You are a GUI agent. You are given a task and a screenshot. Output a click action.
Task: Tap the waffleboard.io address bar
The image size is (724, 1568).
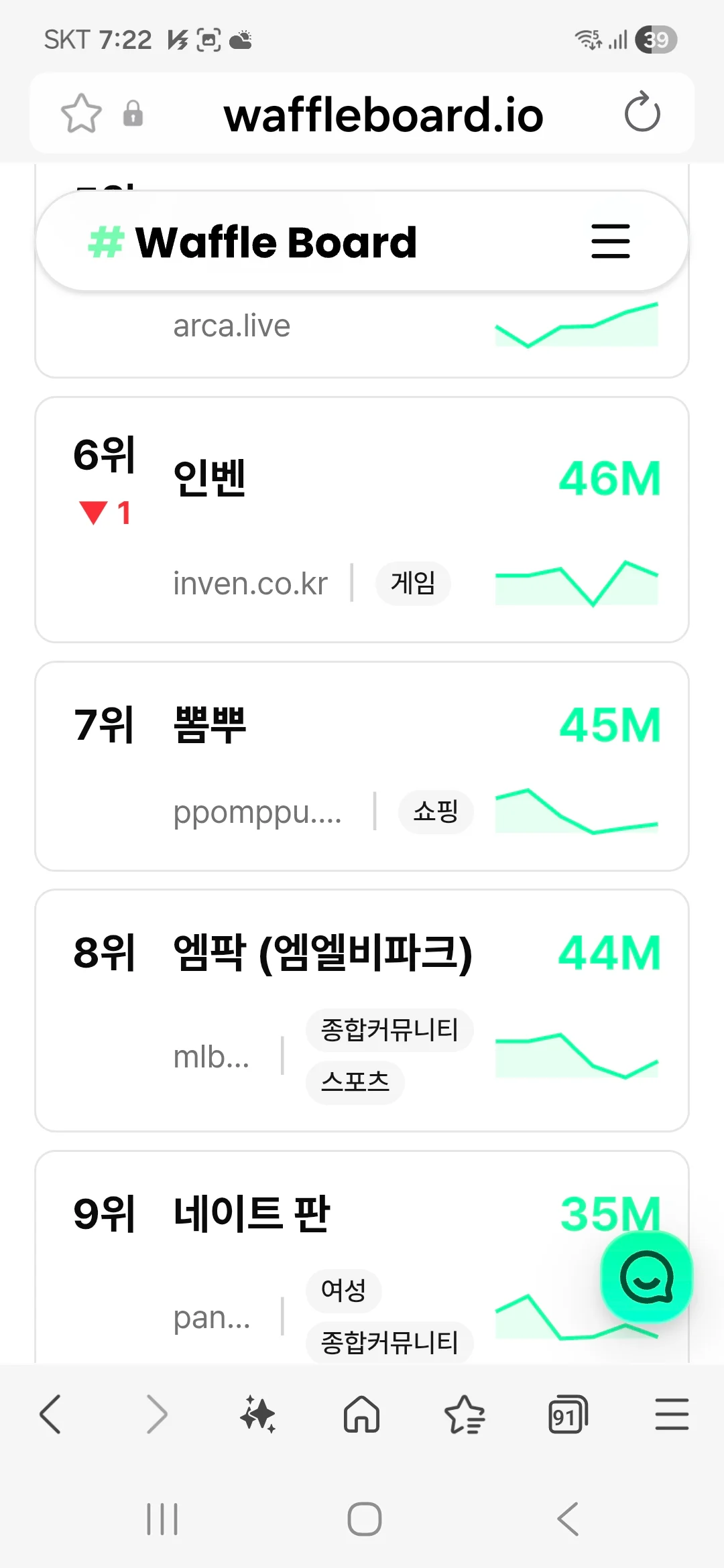pos(383,115)
